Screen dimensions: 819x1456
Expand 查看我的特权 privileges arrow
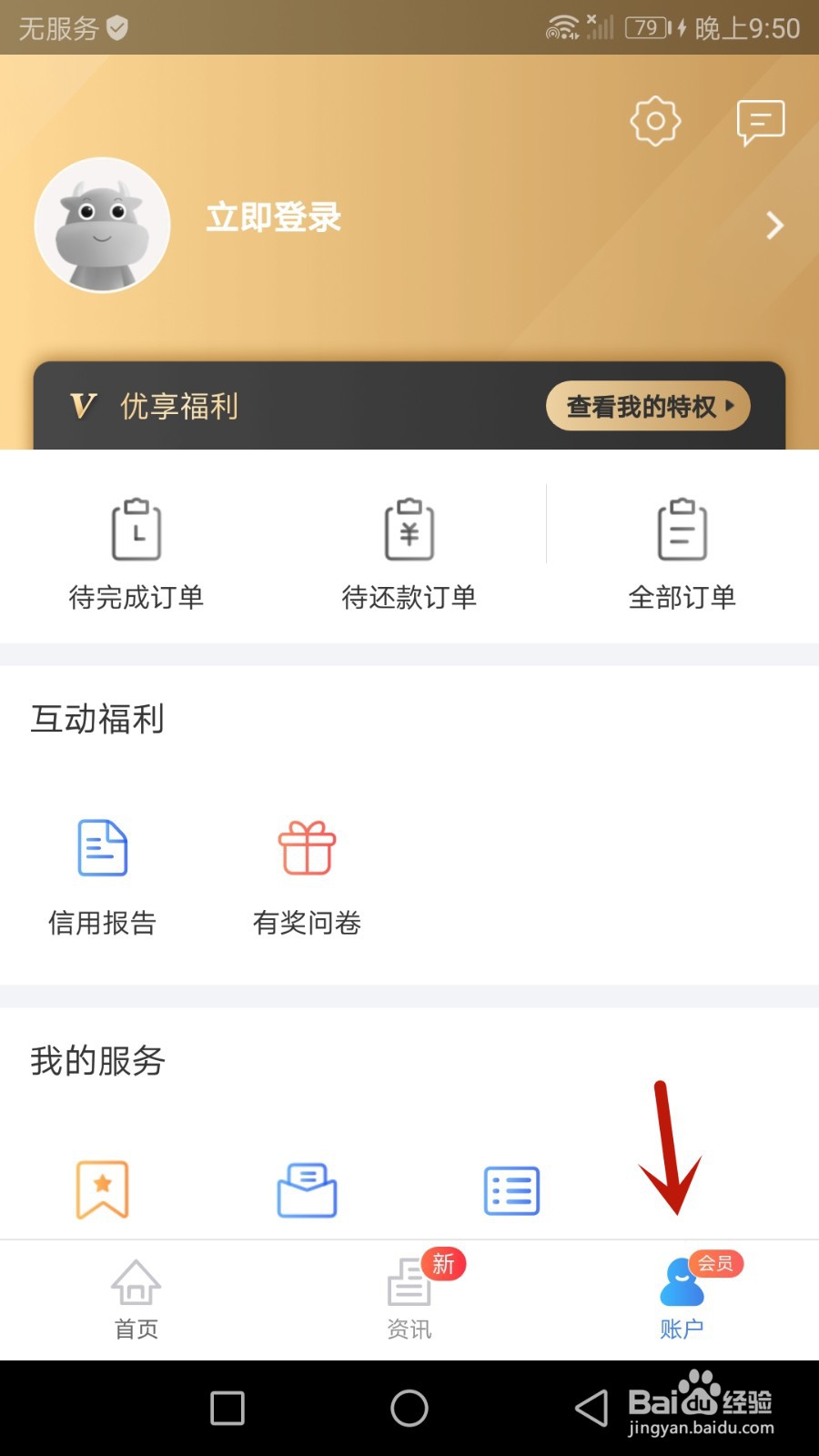(647, 407)
